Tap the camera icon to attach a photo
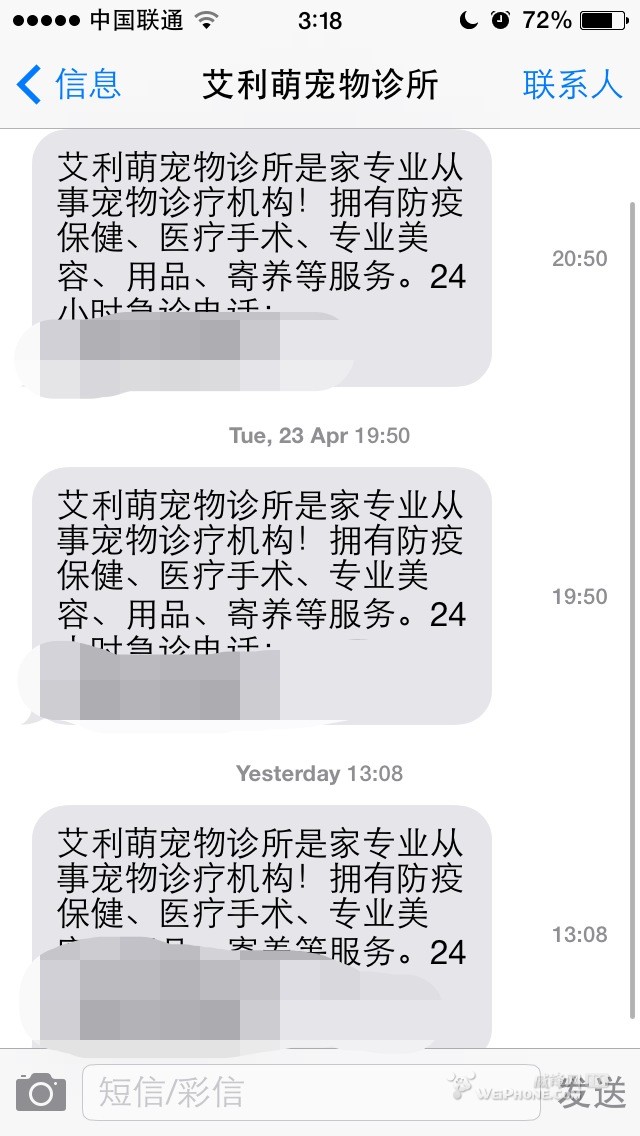 click(x=40, y=1092)
